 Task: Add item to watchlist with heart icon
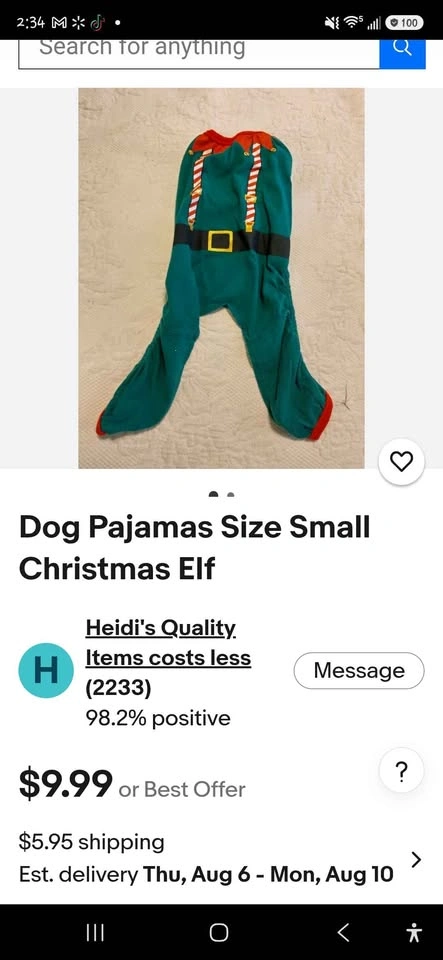(x=401, y=462)
